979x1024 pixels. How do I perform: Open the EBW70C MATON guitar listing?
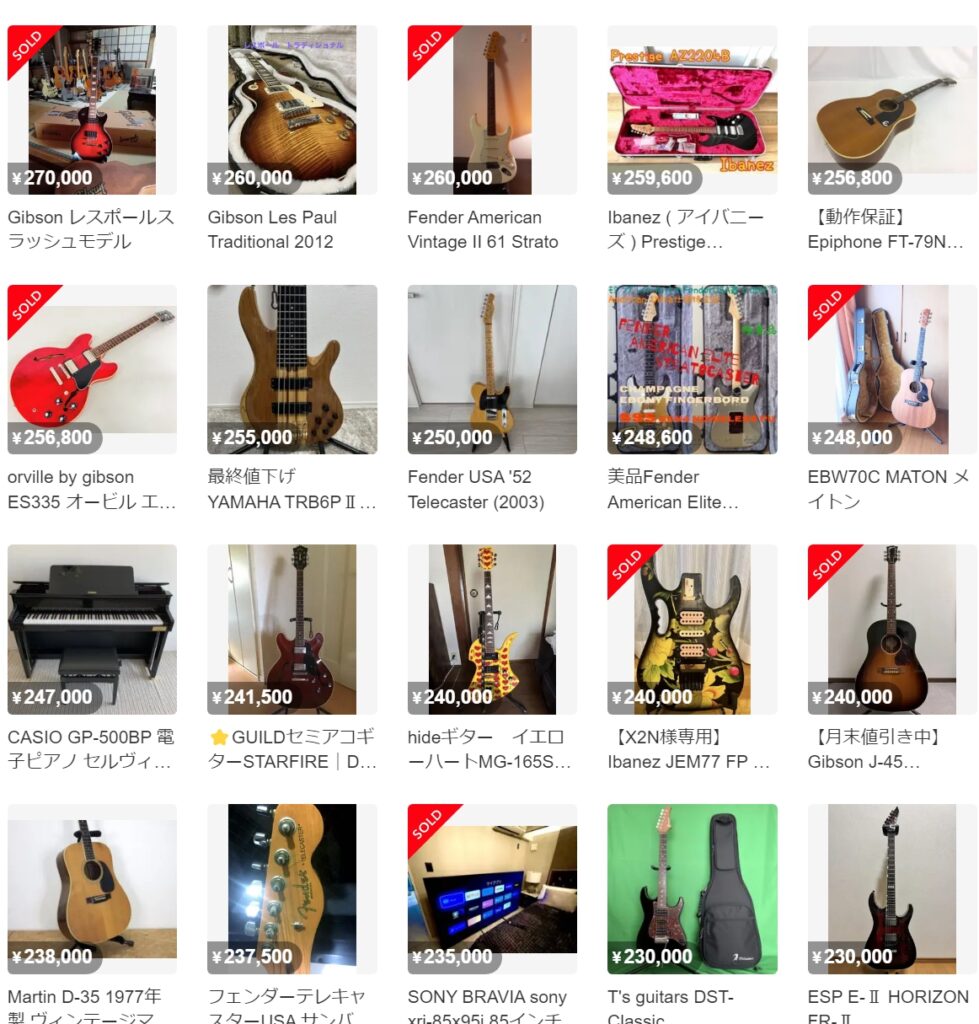(892, 370)
